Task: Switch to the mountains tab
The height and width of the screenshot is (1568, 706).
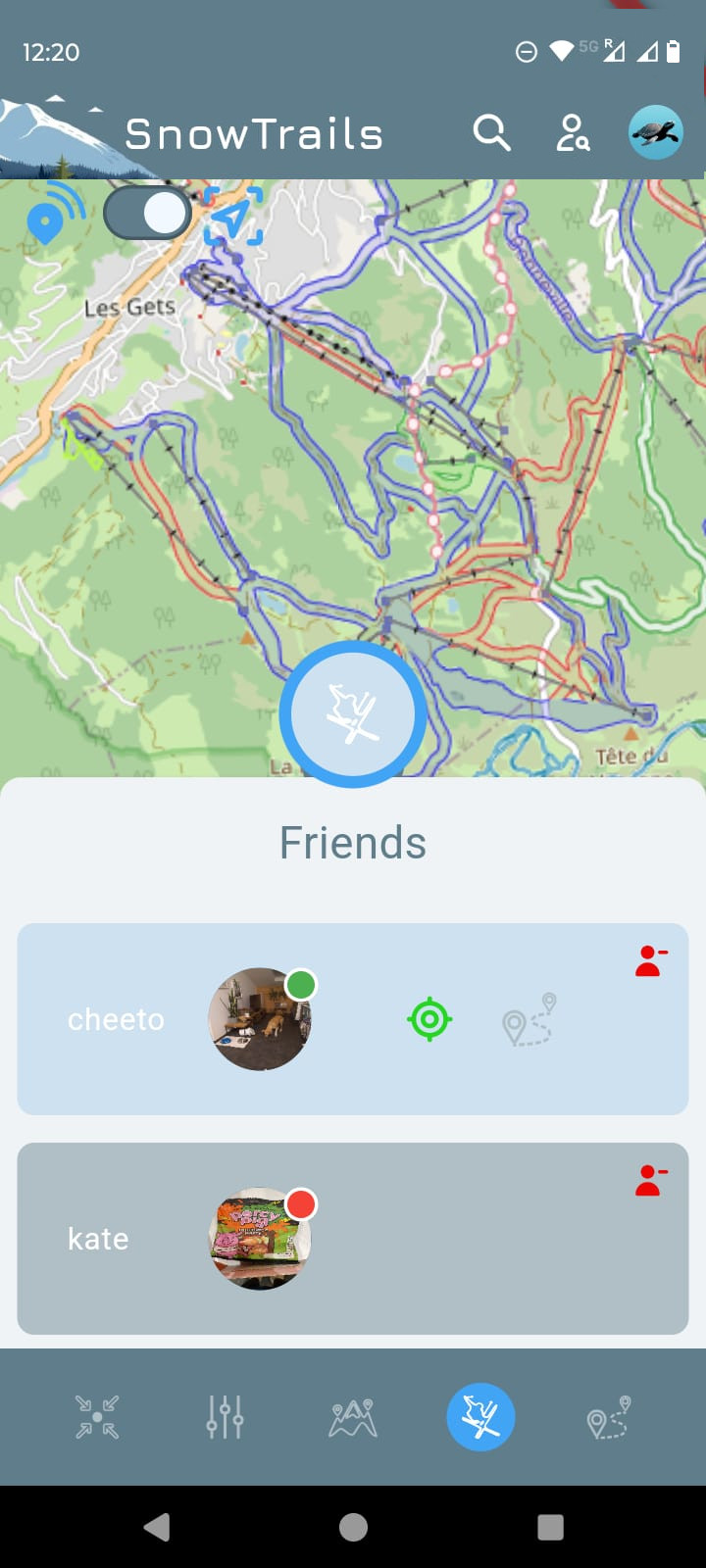Action: pyautogui.click(x=353, y=1417)
